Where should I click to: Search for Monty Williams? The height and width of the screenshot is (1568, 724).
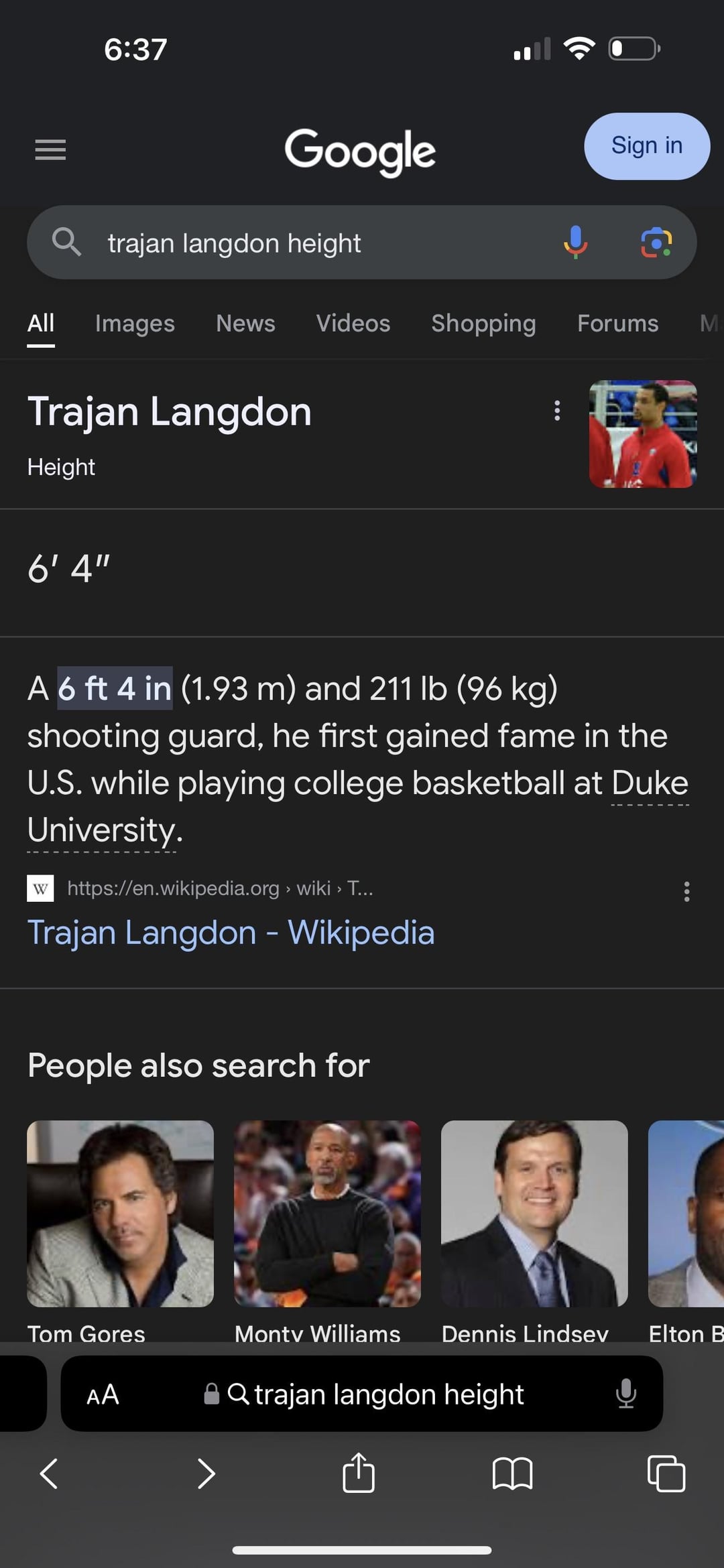pos(327,1214)
